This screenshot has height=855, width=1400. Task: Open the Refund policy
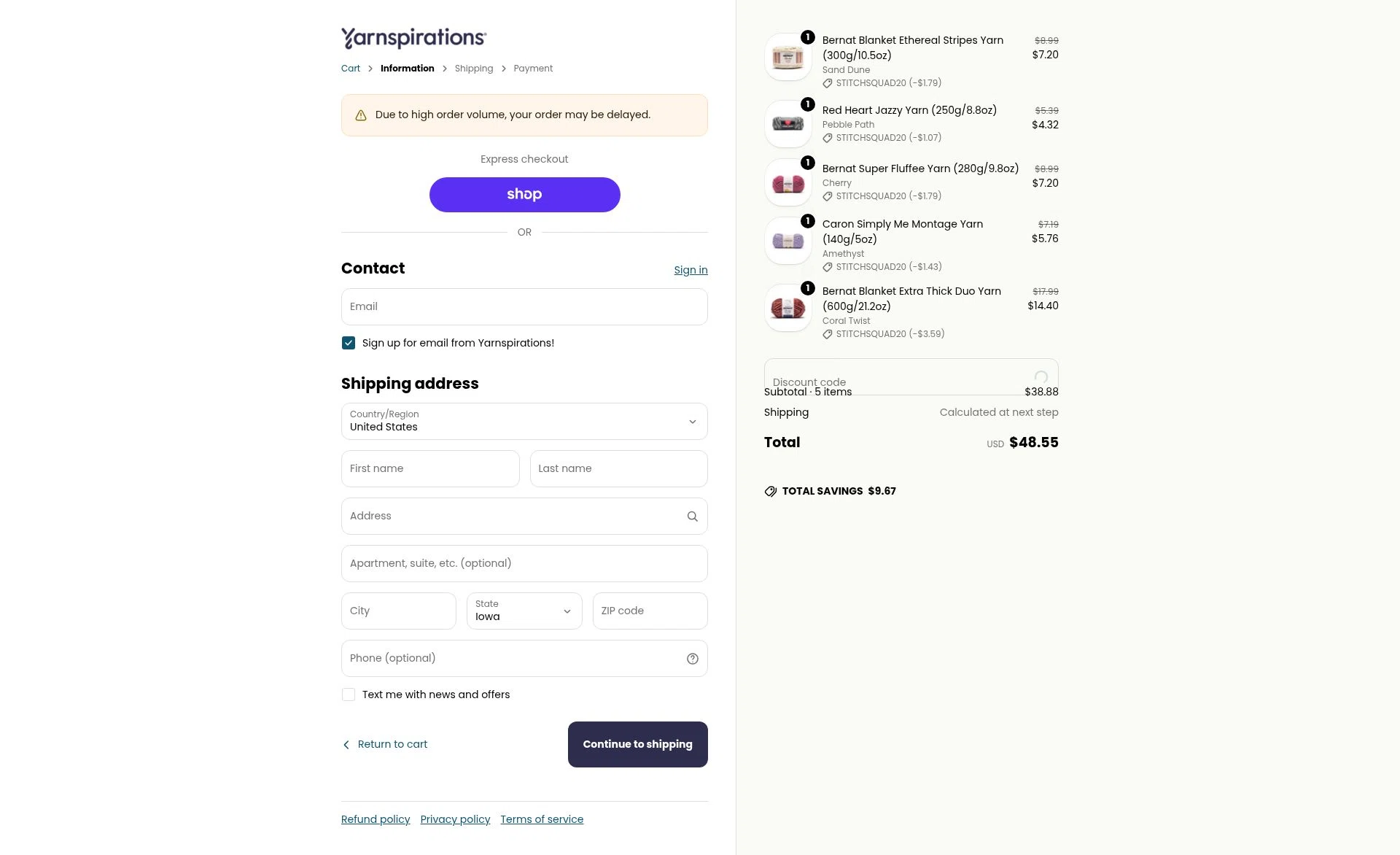[x=376, y=819]
